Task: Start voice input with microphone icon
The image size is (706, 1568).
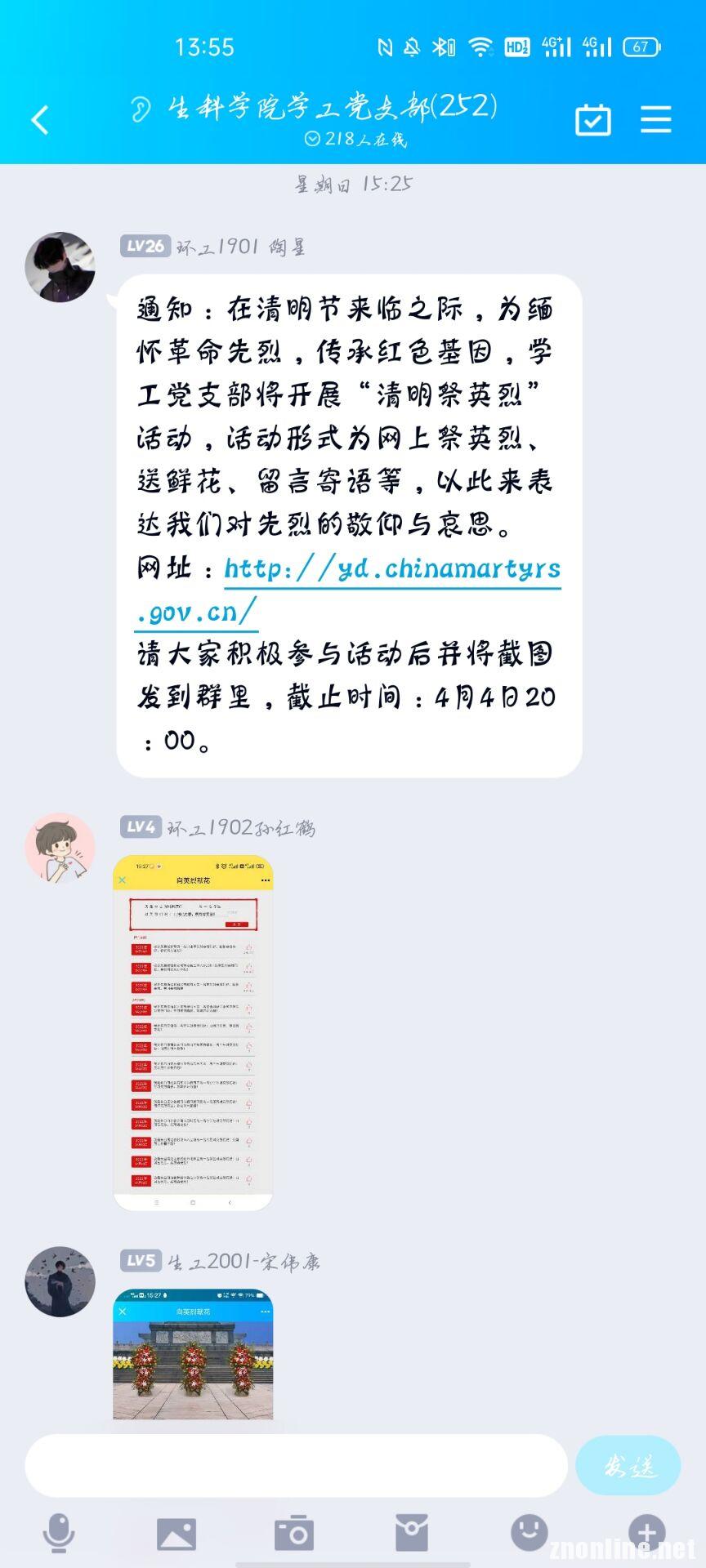Action: [x=58, y=1531]
